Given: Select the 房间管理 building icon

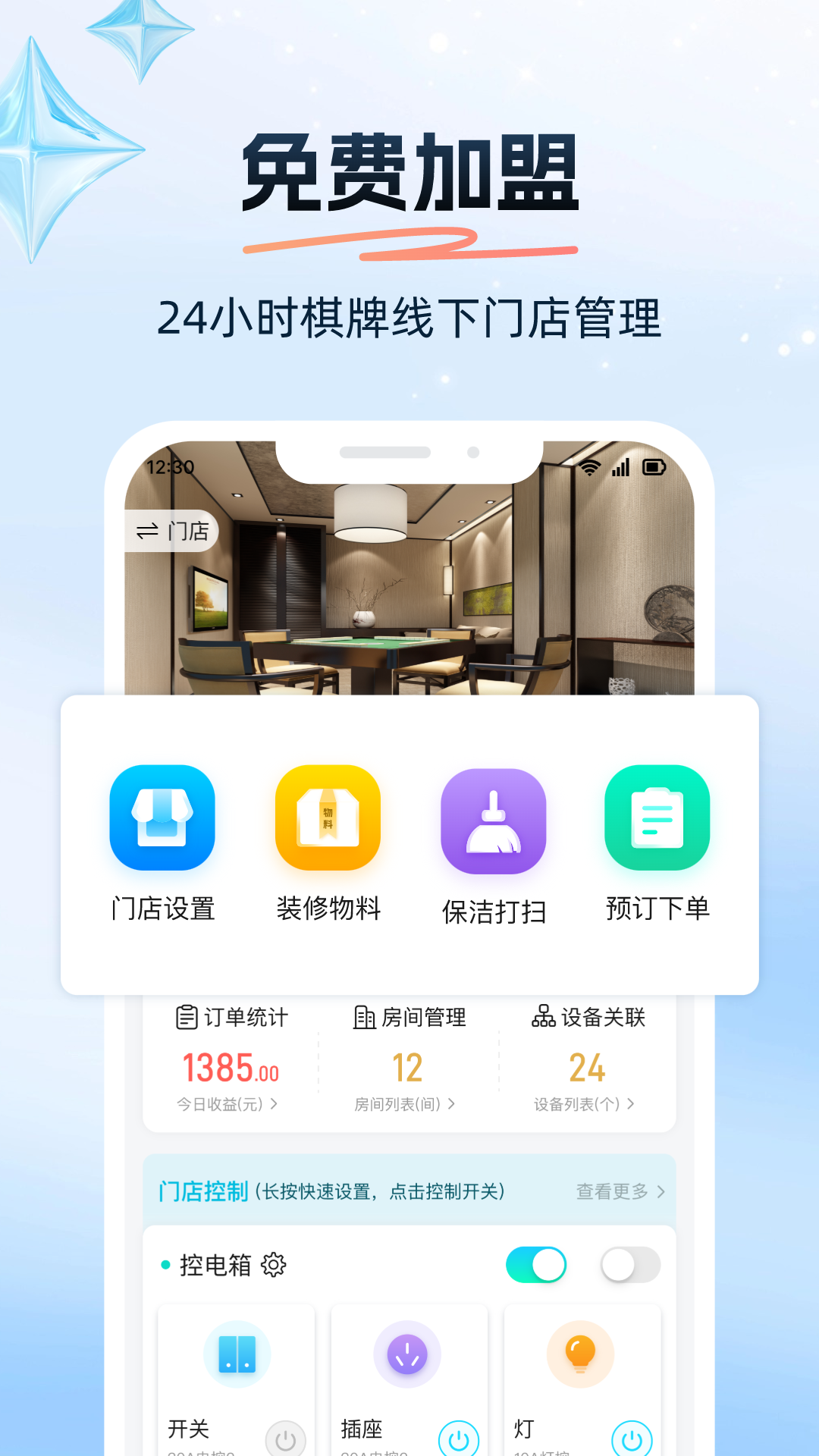Looking at the screenshot, I should [363, 1018].
